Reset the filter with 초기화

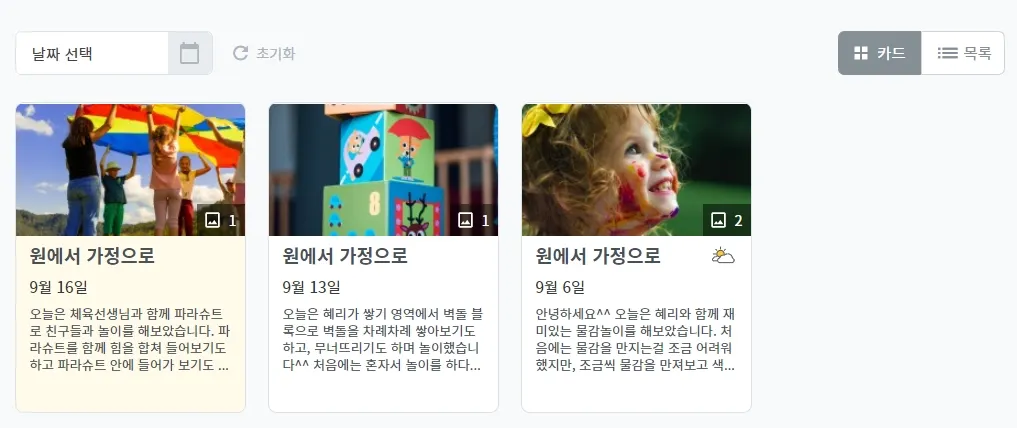pos(264,54)
